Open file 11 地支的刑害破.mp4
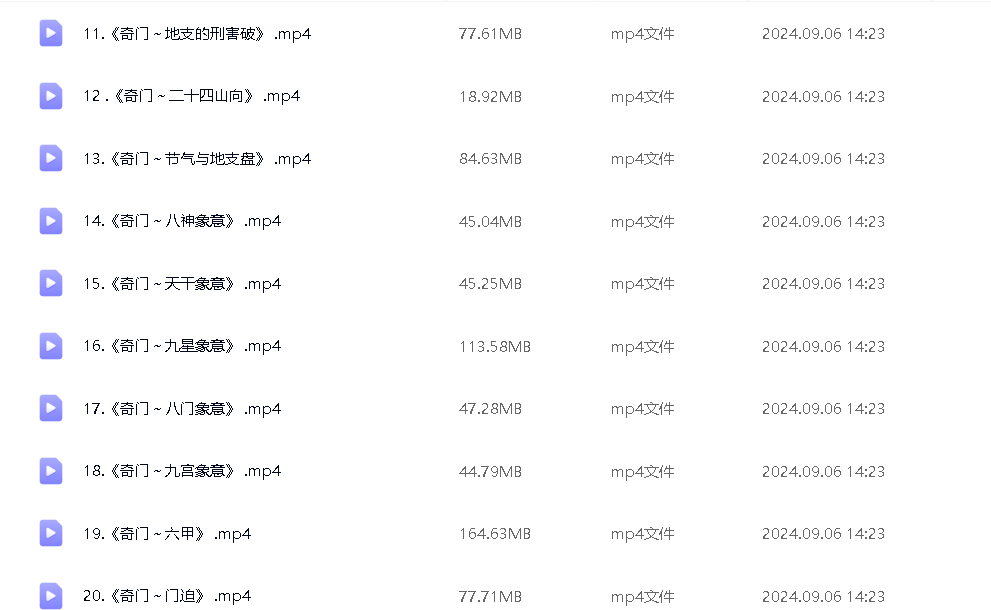 click(197, 34)
